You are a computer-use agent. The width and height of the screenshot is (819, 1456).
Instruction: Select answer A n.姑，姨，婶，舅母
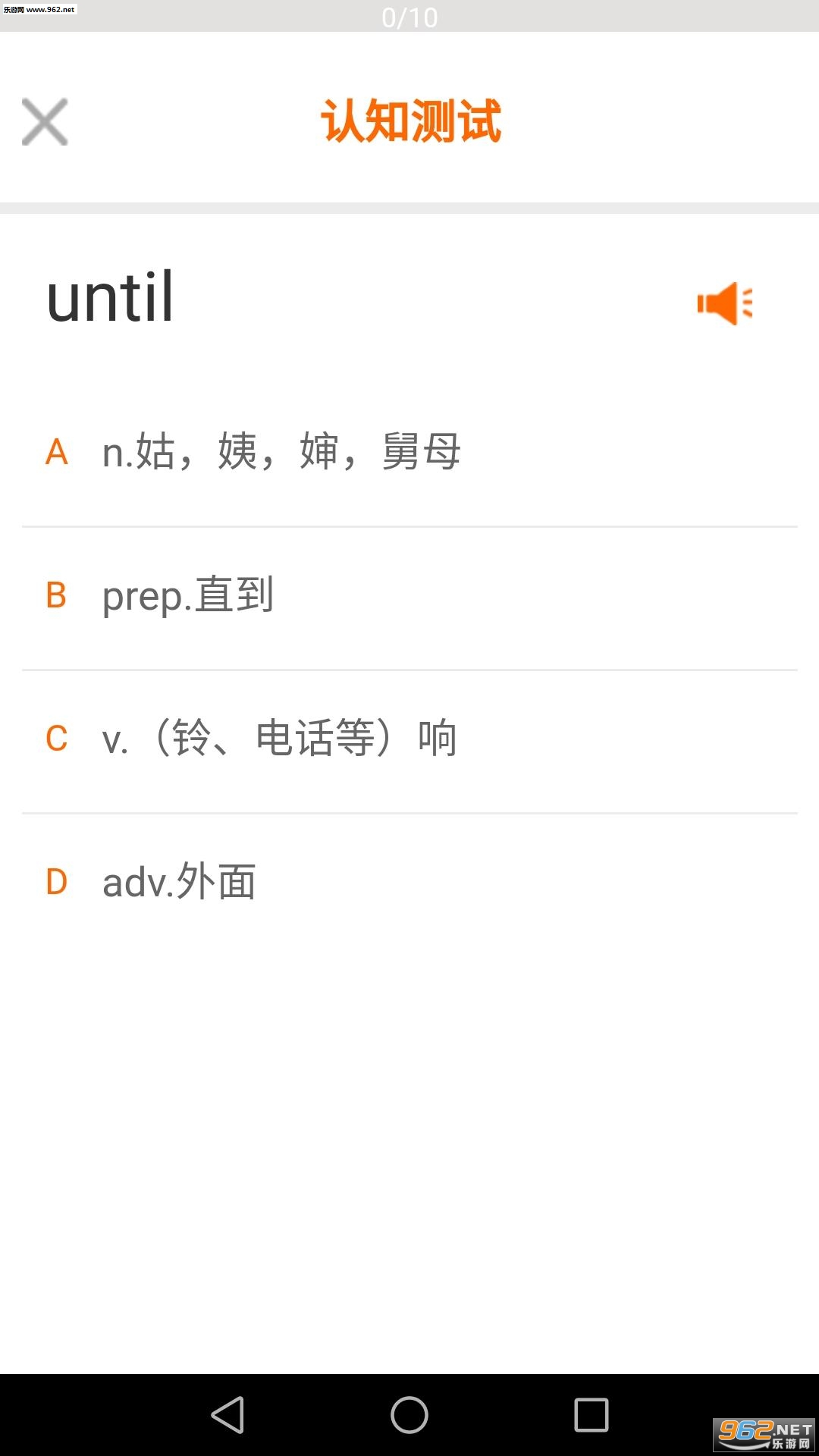click(409, 453)
